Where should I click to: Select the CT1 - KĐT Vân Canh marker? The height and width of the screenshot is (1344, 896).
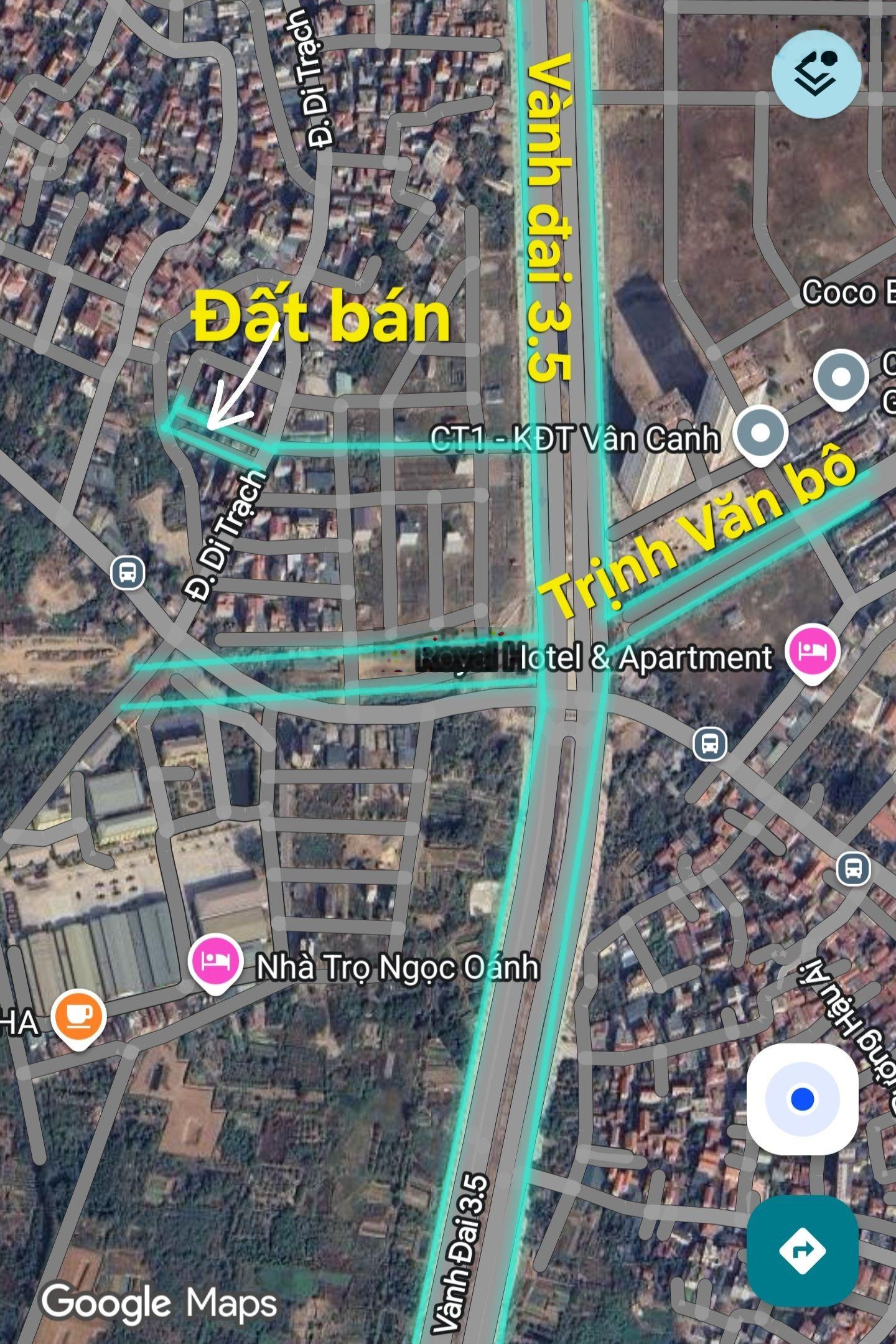tap(760, 434)
